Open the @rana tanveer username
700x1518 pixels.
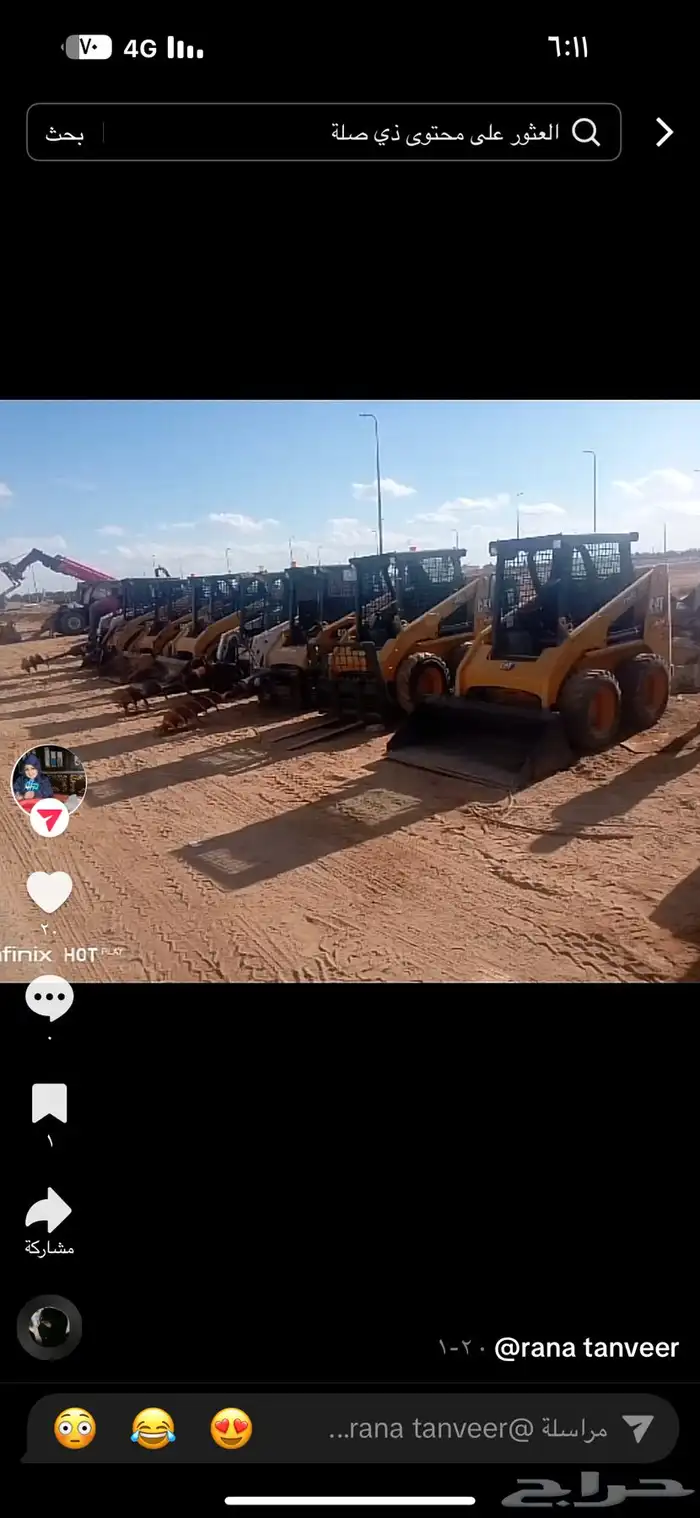tap(586, 1348)
